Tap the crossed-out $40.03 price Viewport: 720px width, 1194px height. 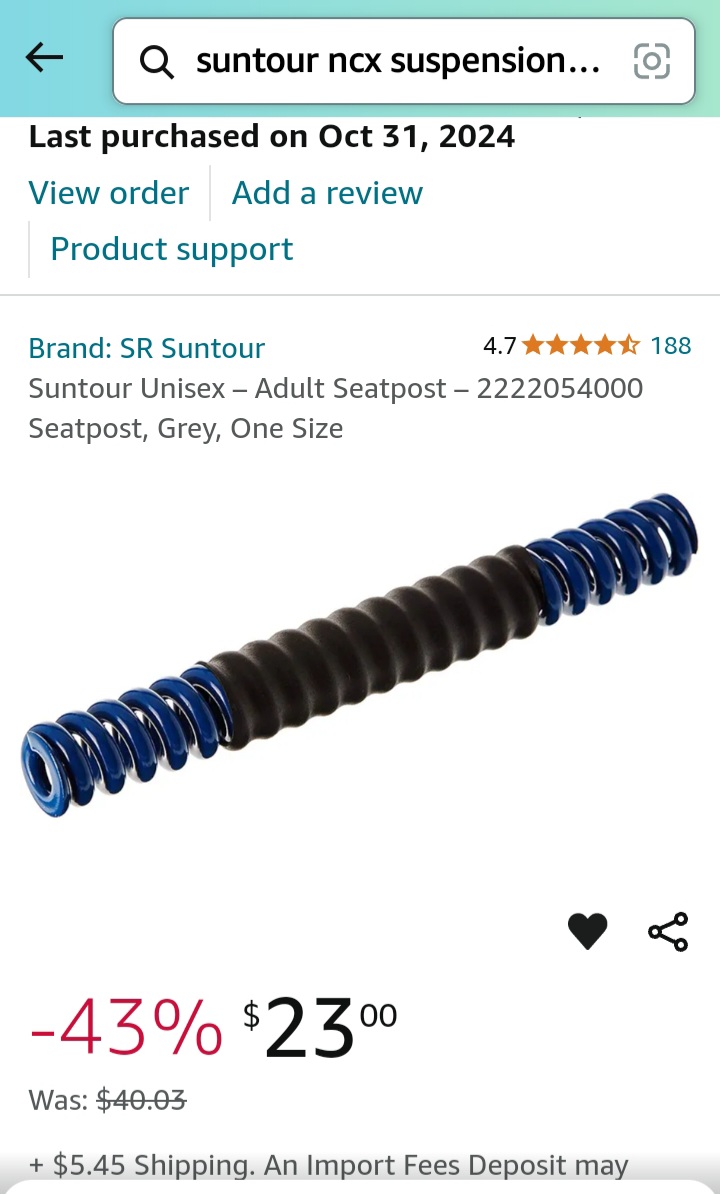click(x=139, y=1099)
